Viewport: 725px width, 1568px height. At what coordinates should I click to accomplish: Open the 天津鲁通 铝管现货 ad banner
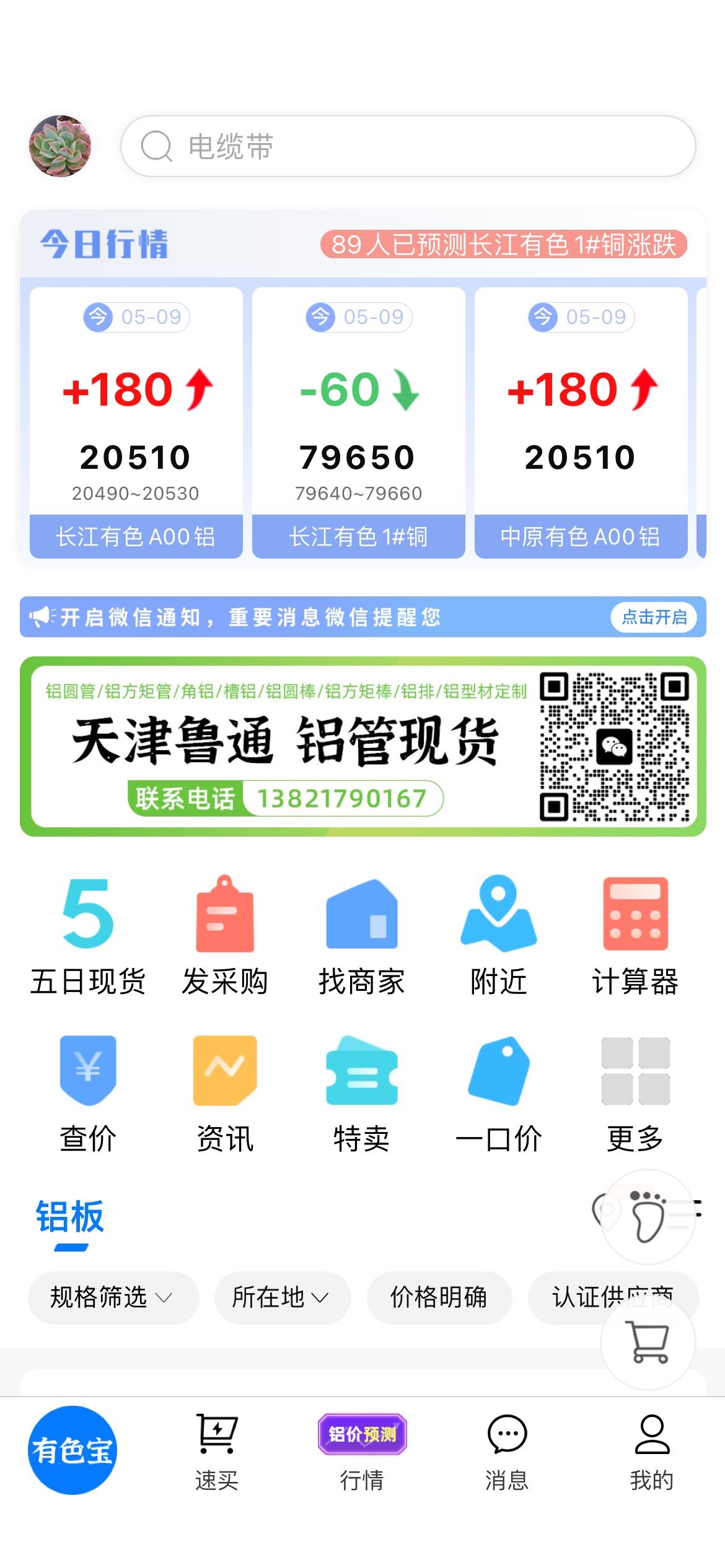click(363, 746)
